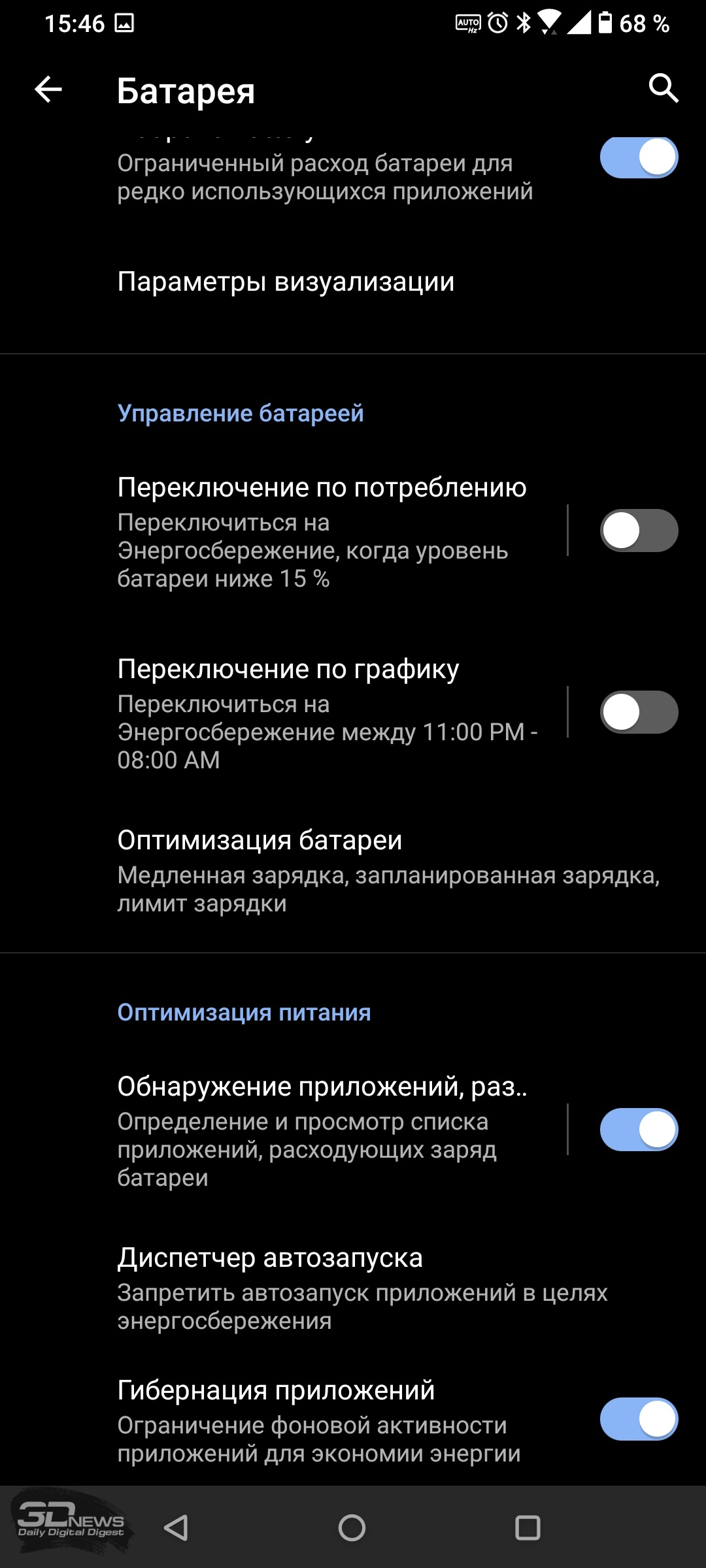Turn off the Обнаружение приложений switch

tap(639, 1130)
